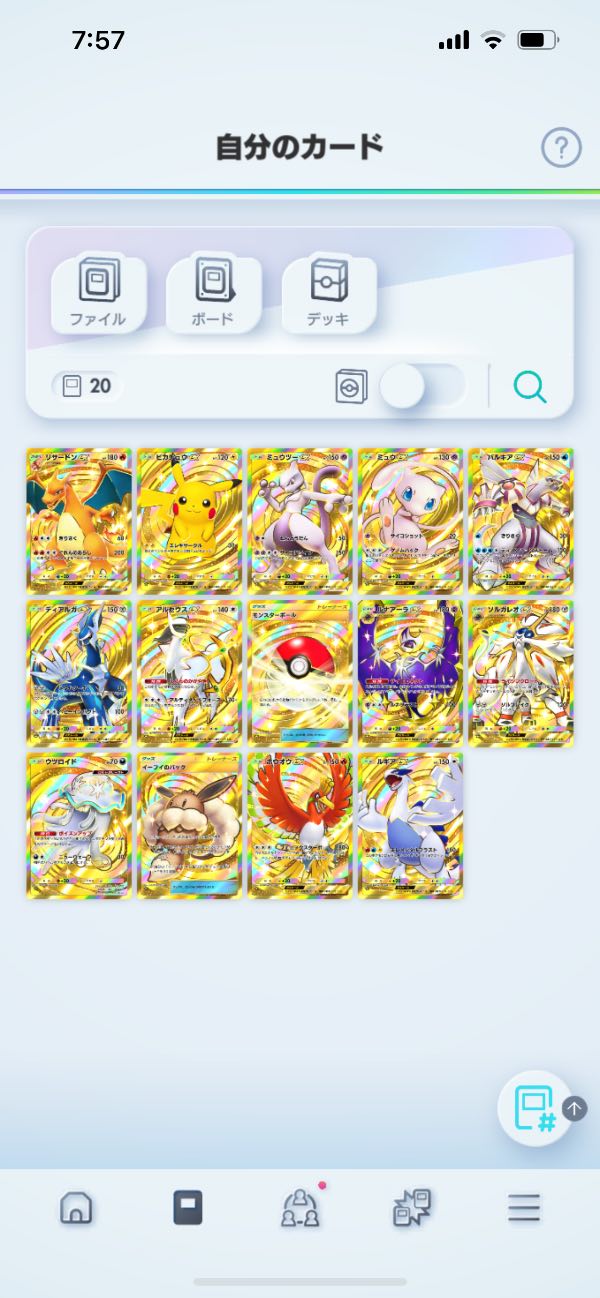Image resolution: width=600 pixels, height=1298 pixels.
Task: Toggle the card display switch
Action: tap(423, 386)
